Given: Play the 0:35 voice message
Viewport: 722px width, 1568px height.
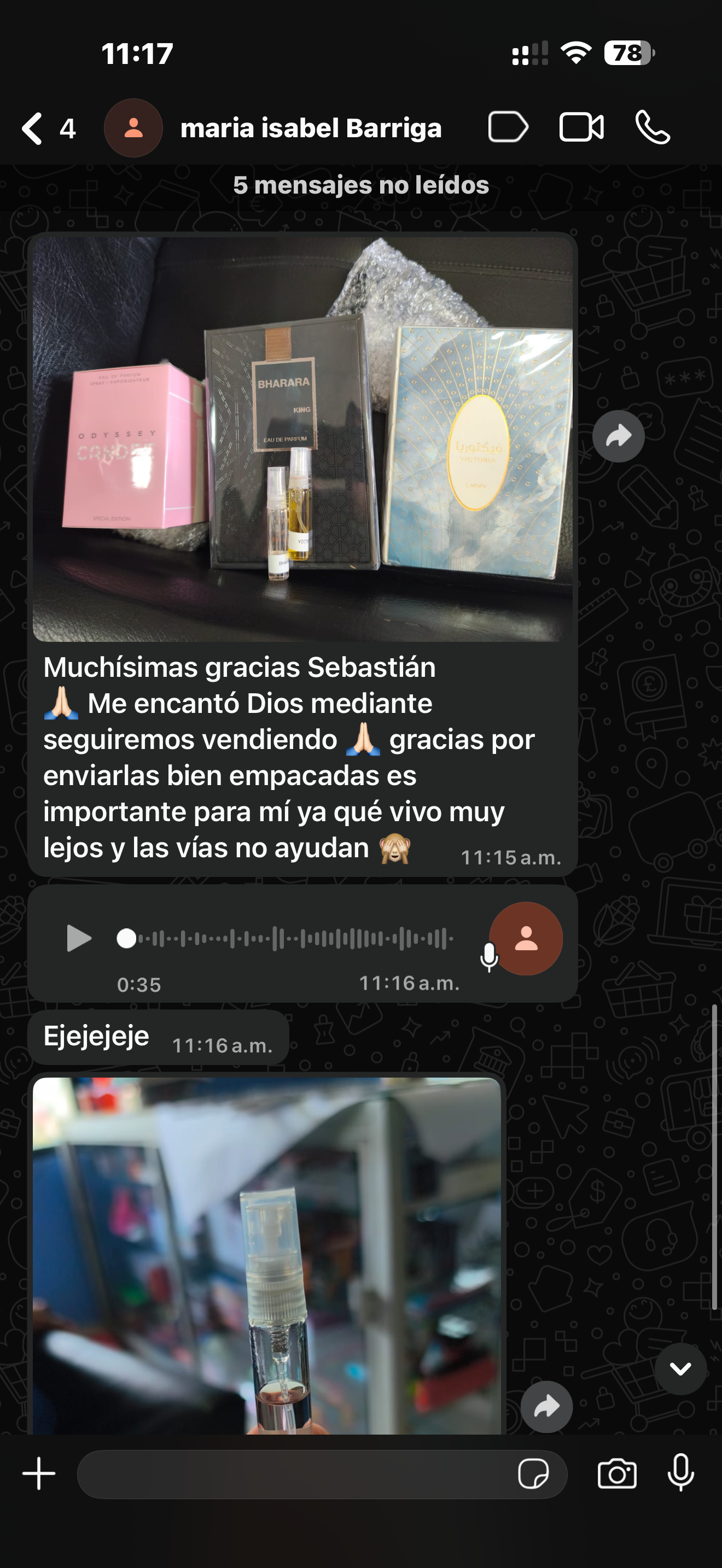Looking at the screenshot, I should (x=79, y=938).
